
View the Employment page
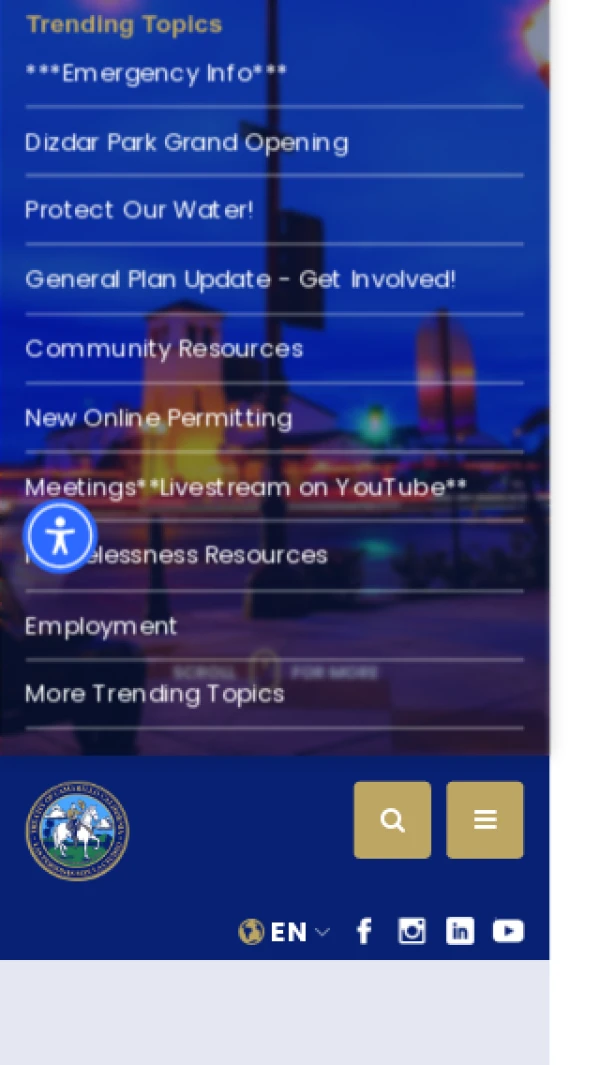(101, 627)
